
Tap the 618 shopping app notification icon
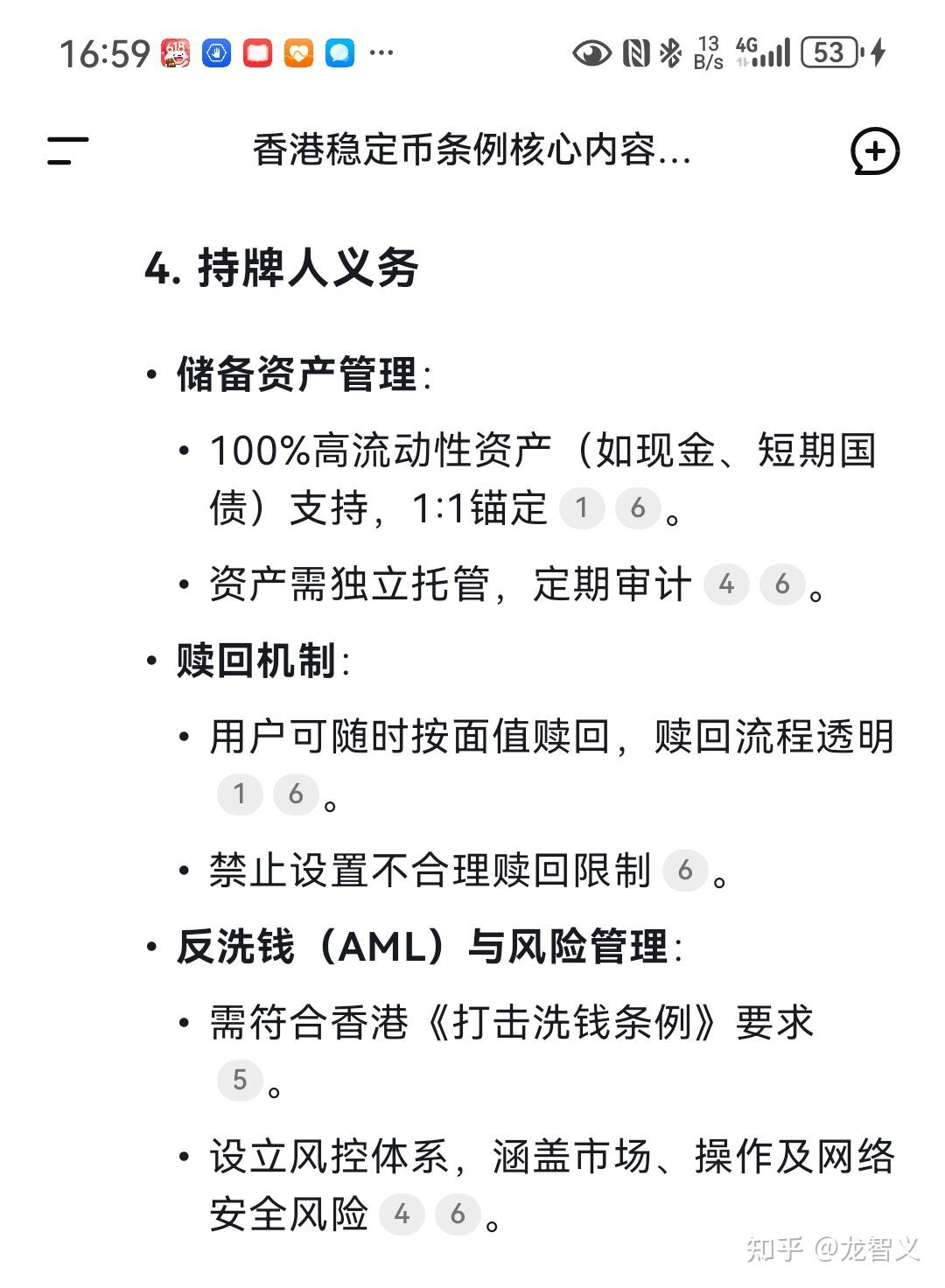point(175,54)
